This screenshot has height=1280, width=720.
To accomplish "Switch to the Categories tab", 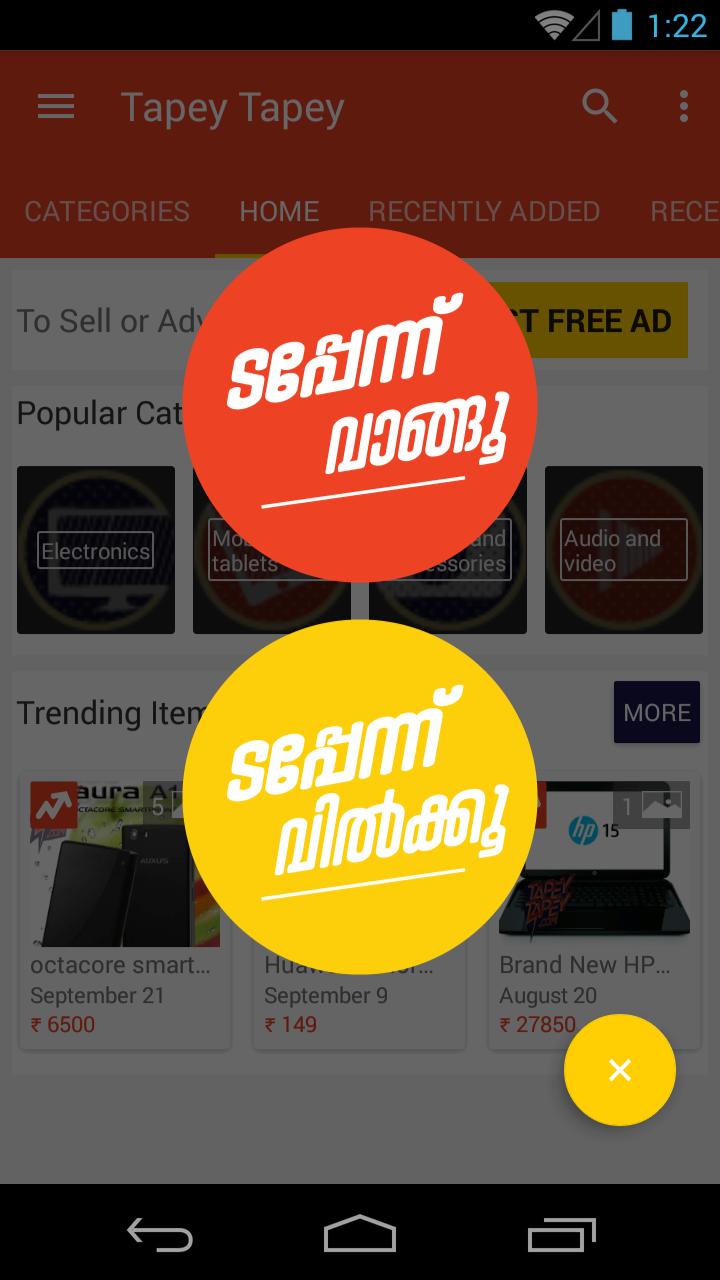I will (x=107, y=211).
